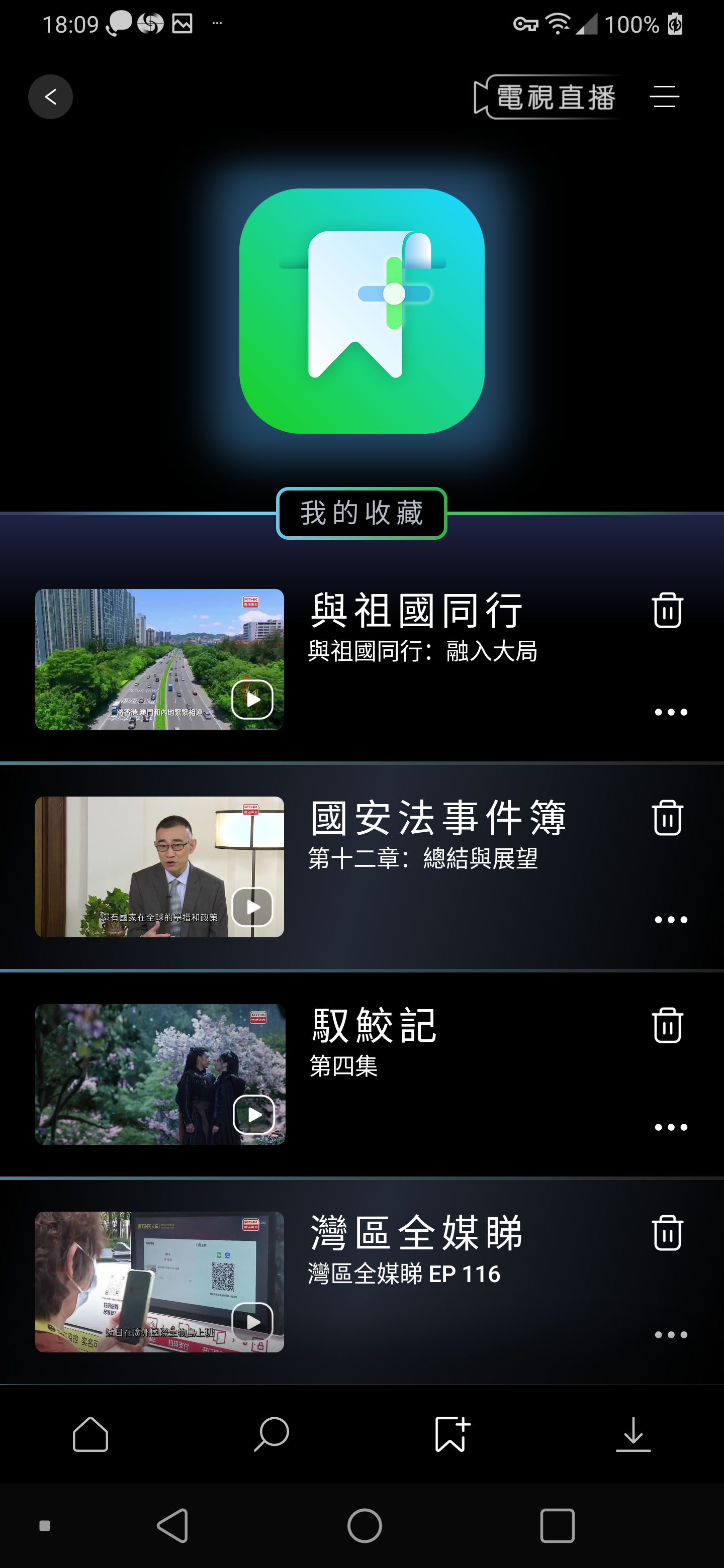This screenshot has width=724, height=1568.
Task: Remove 國安法事件簿 from favorites
Action: [x=667, y=818]
